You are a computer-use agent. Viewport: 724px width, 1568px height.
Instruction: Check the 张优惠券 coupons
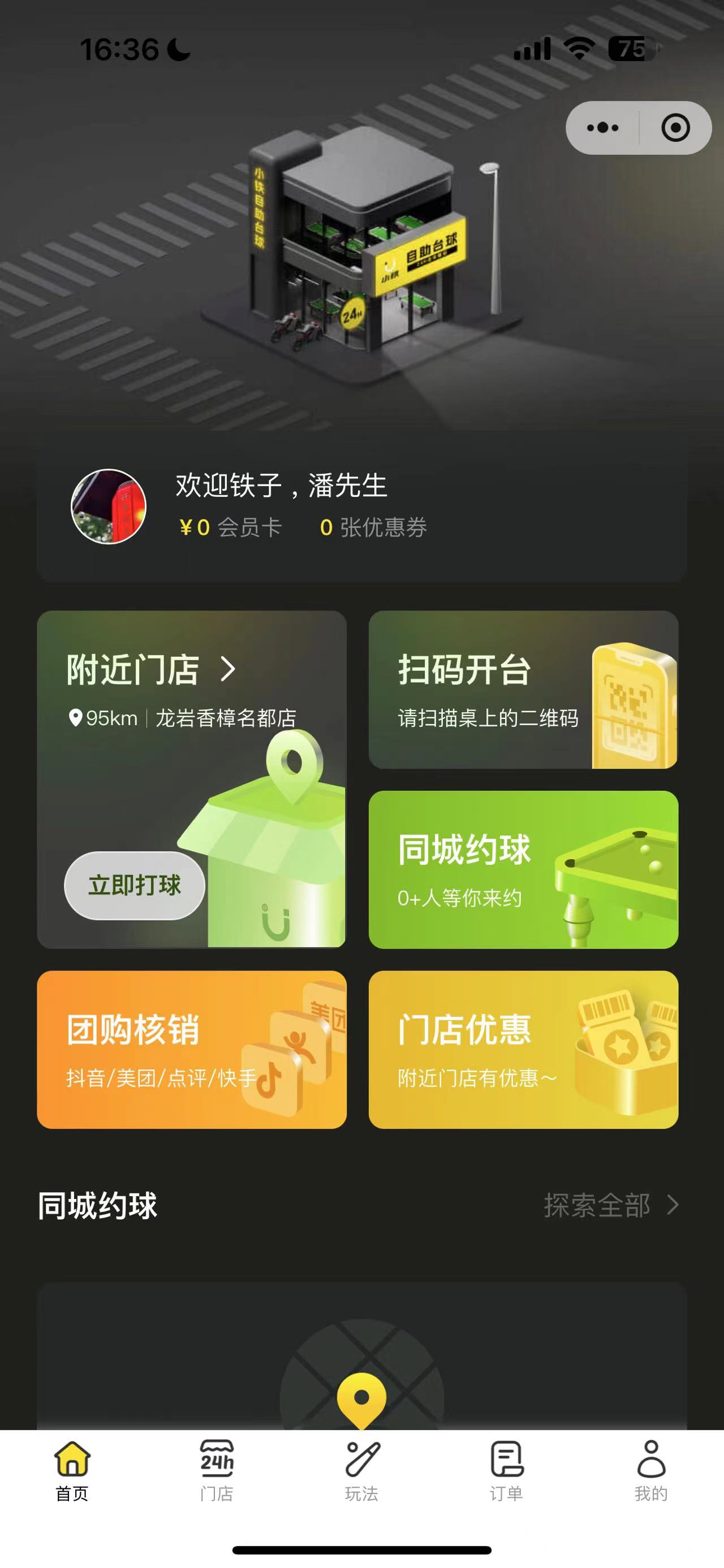(373, 527)
